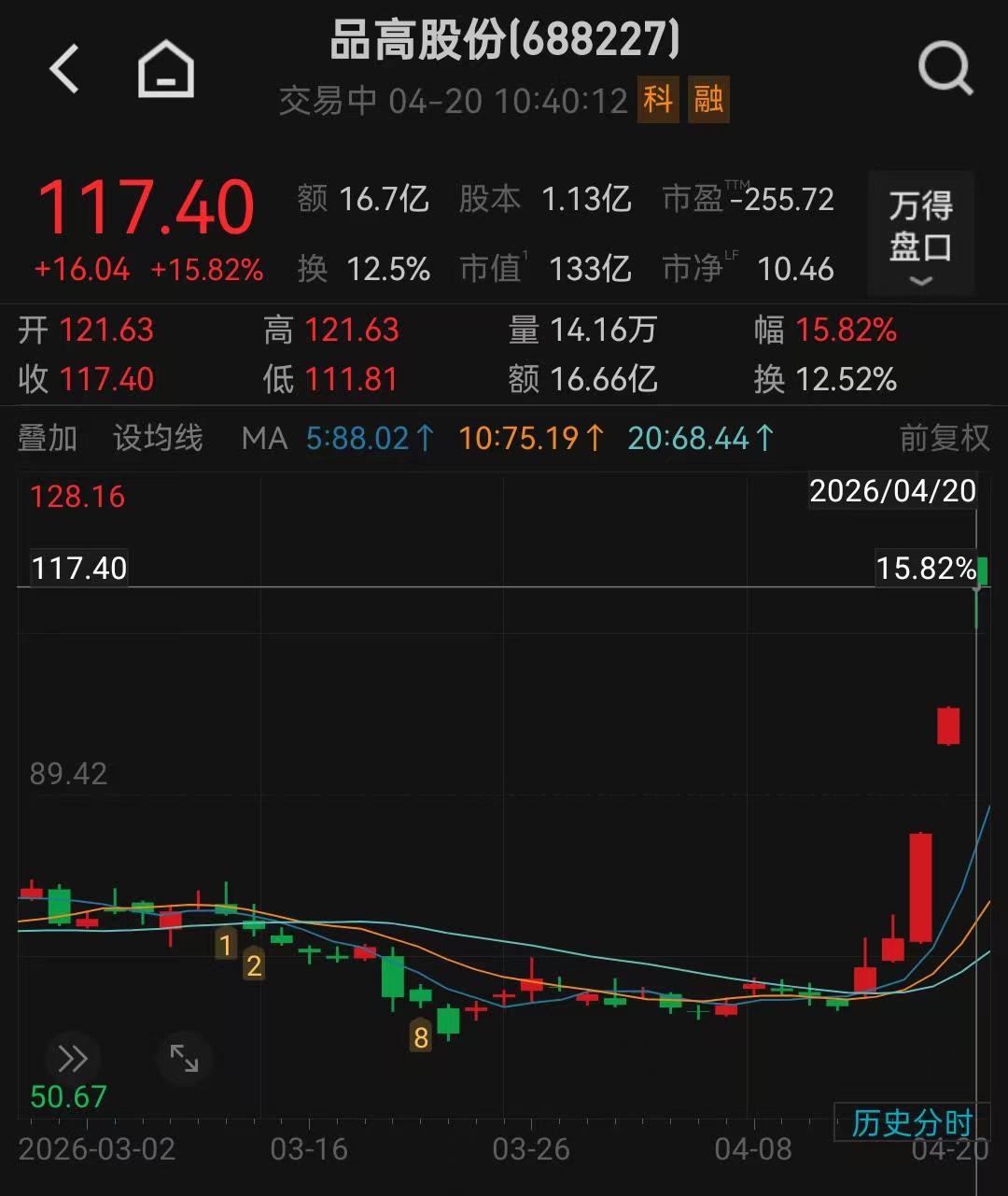Open event marker 1 on chart
This screenshot has height=1196, width=1008.
point(225,945)
